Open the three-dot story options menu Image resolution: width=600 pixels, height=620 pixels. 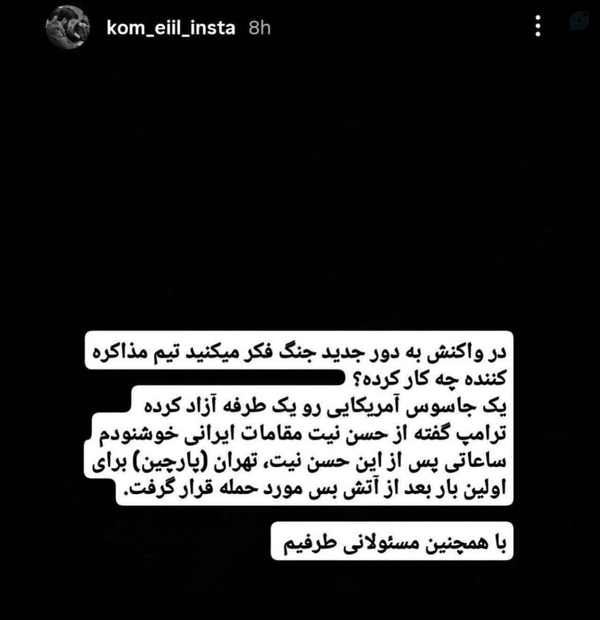538,26
